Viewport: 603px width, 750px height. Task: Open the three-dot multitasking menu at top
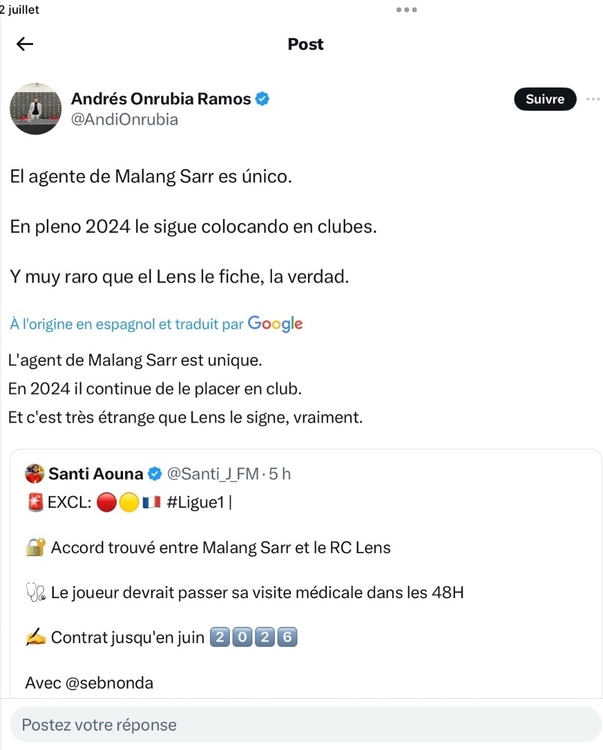pos(405,9)
